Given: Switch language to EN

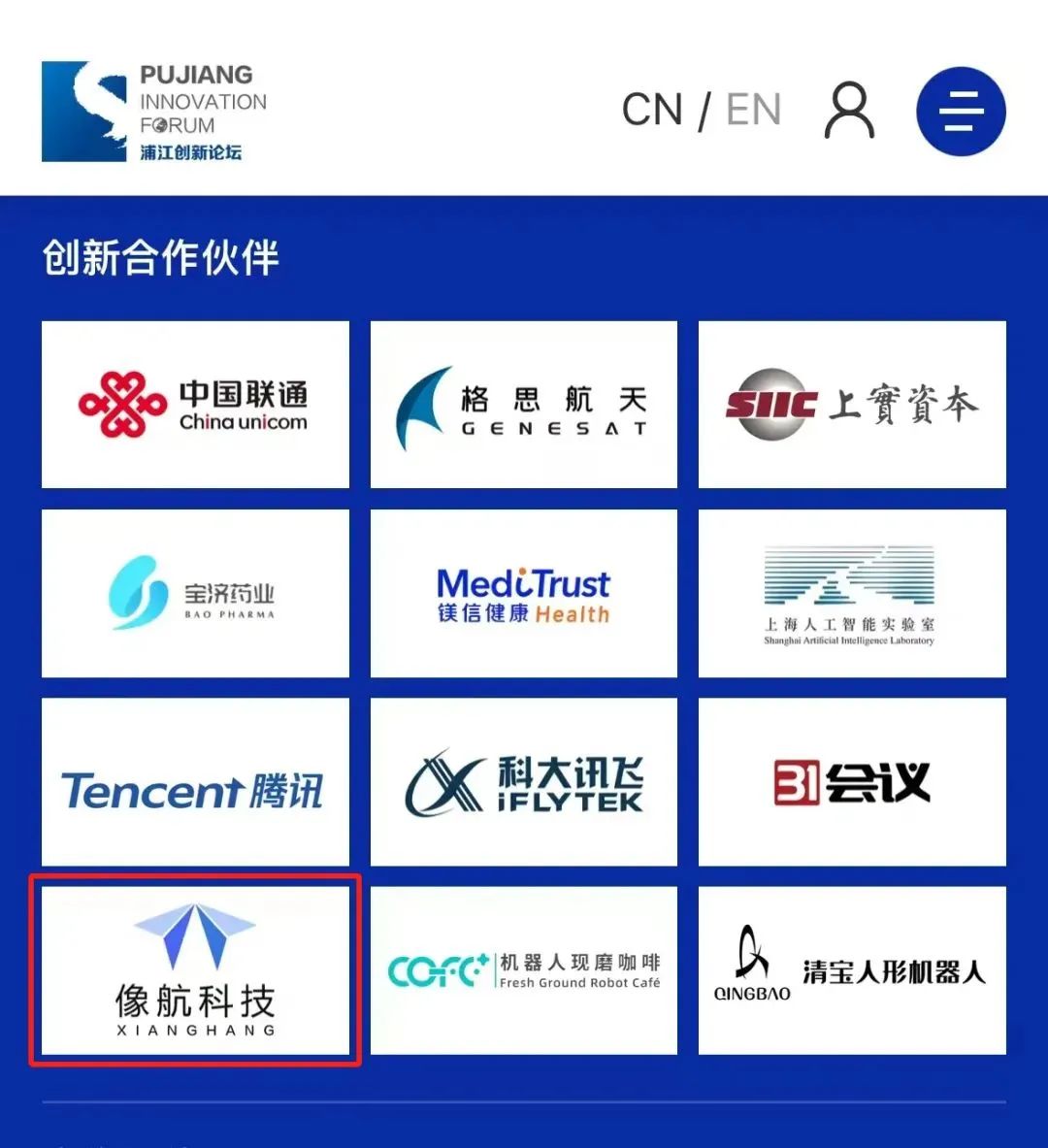Looking at the screenshot, I should [754, 110].
